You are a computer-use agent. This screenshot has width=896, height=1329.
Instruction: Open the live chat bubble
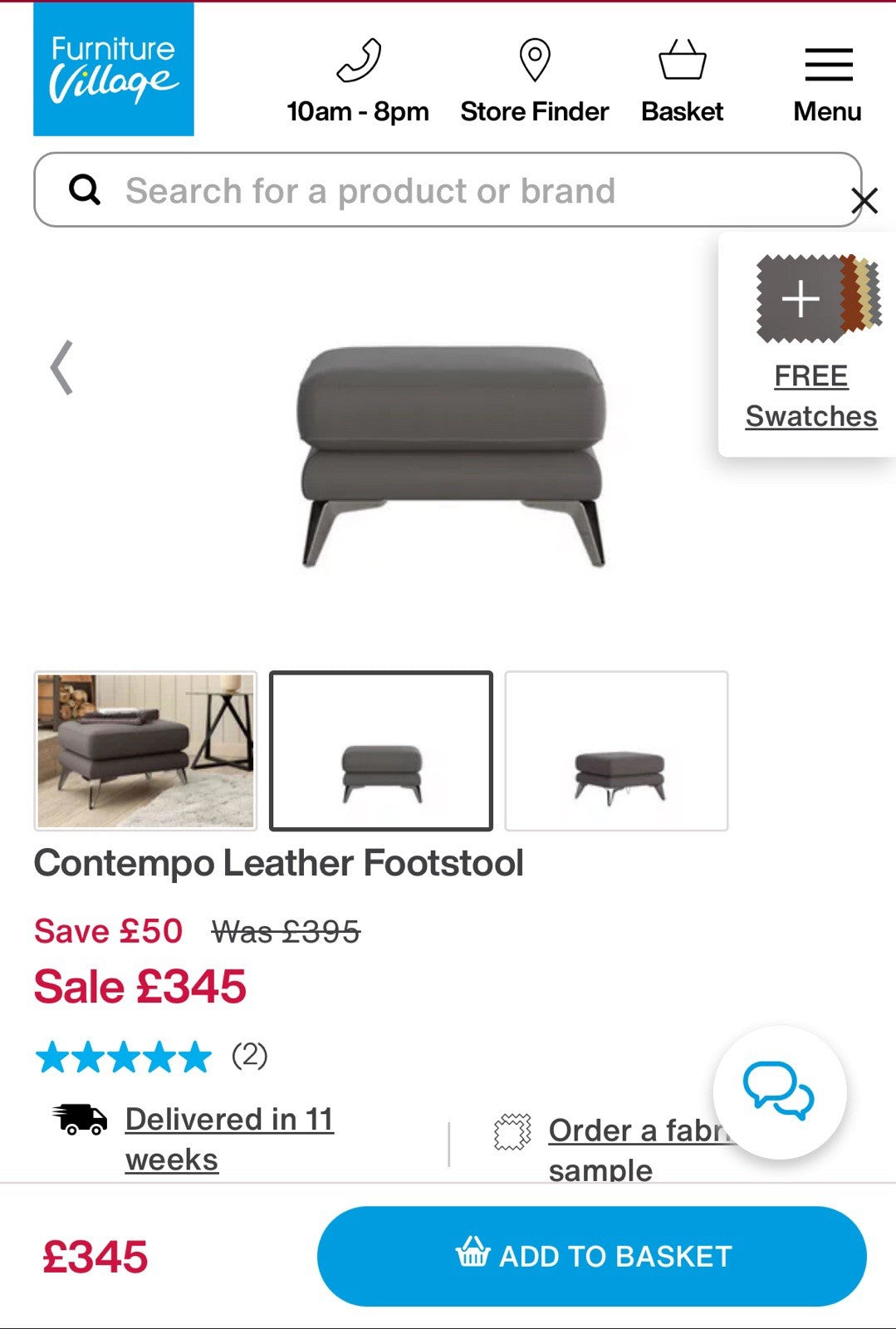coord(779,1091)
